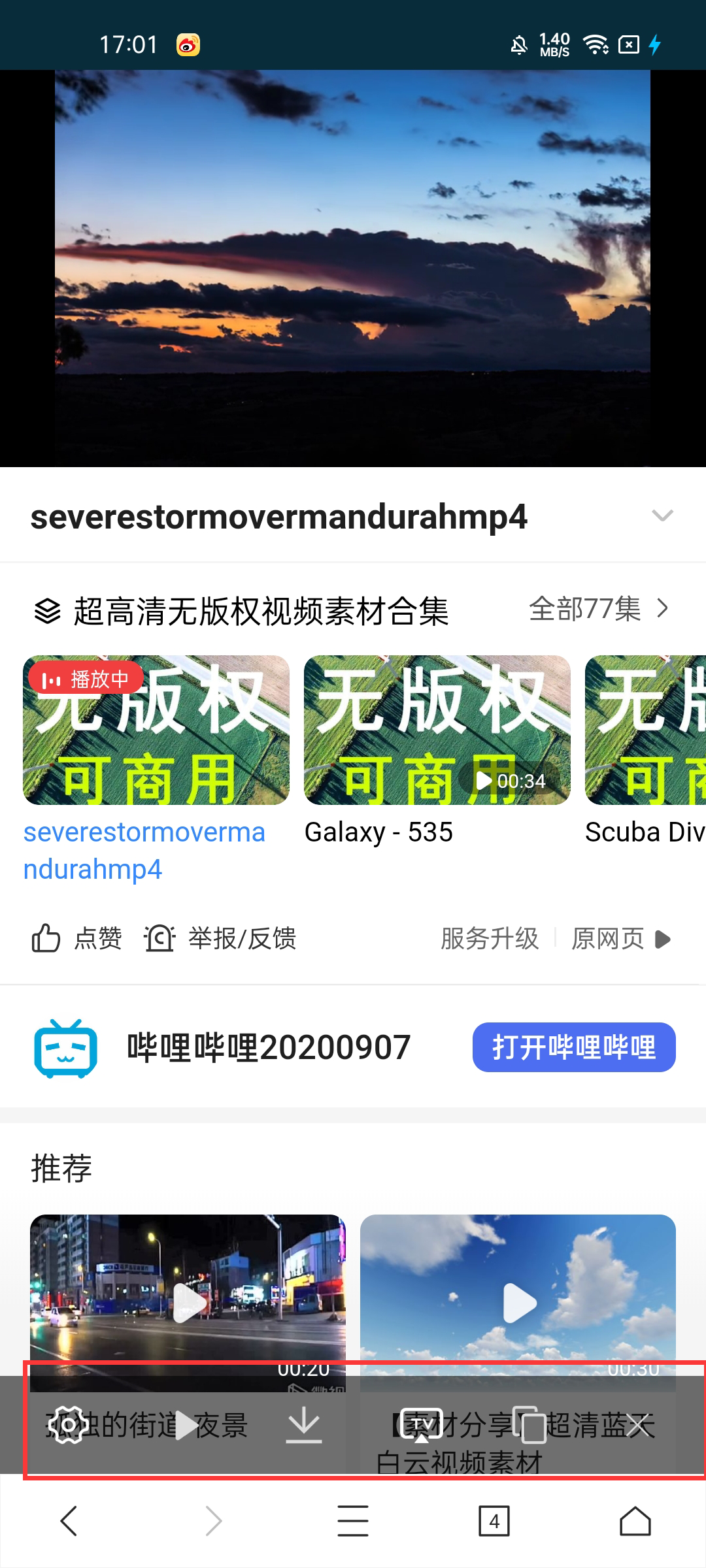The width and height of the screenshot is (706, 1568).
Task: Open the Scuba Diving episode thumbnail
Action: pyautogui.click(x=645, y=730)
